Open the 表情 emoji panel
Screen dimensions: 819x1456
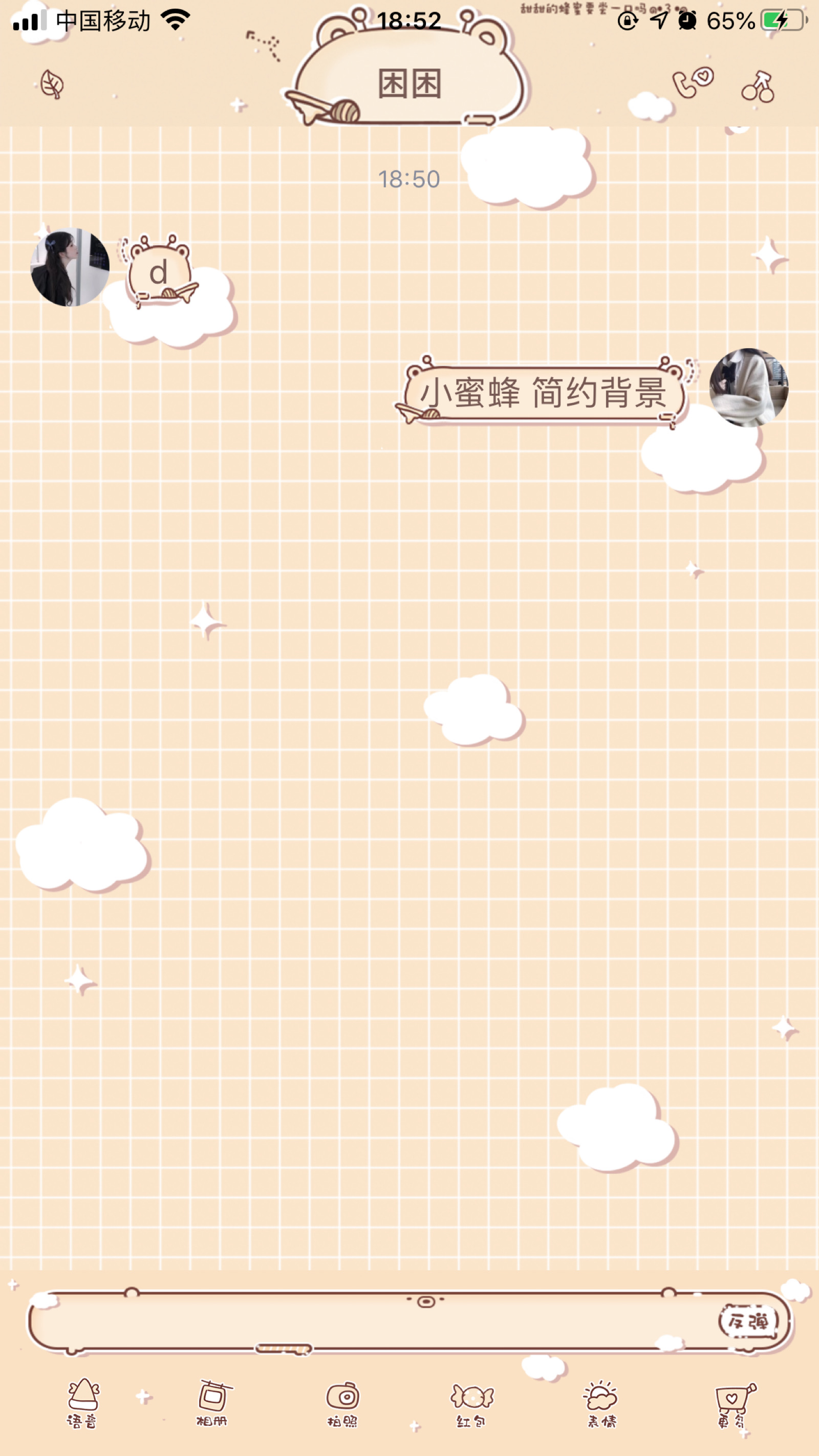(601, 1402)
